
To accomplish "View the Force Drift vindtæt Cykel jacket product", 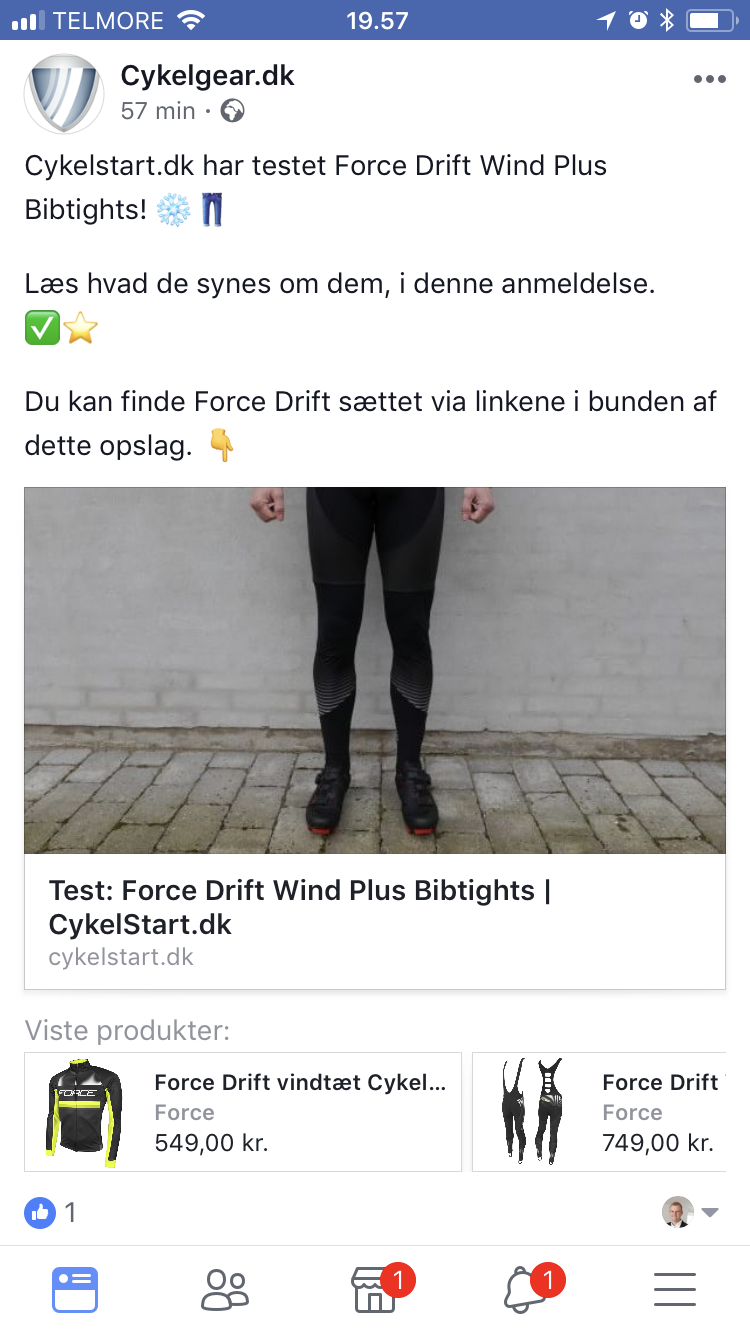I will [x=243, y=1111].
